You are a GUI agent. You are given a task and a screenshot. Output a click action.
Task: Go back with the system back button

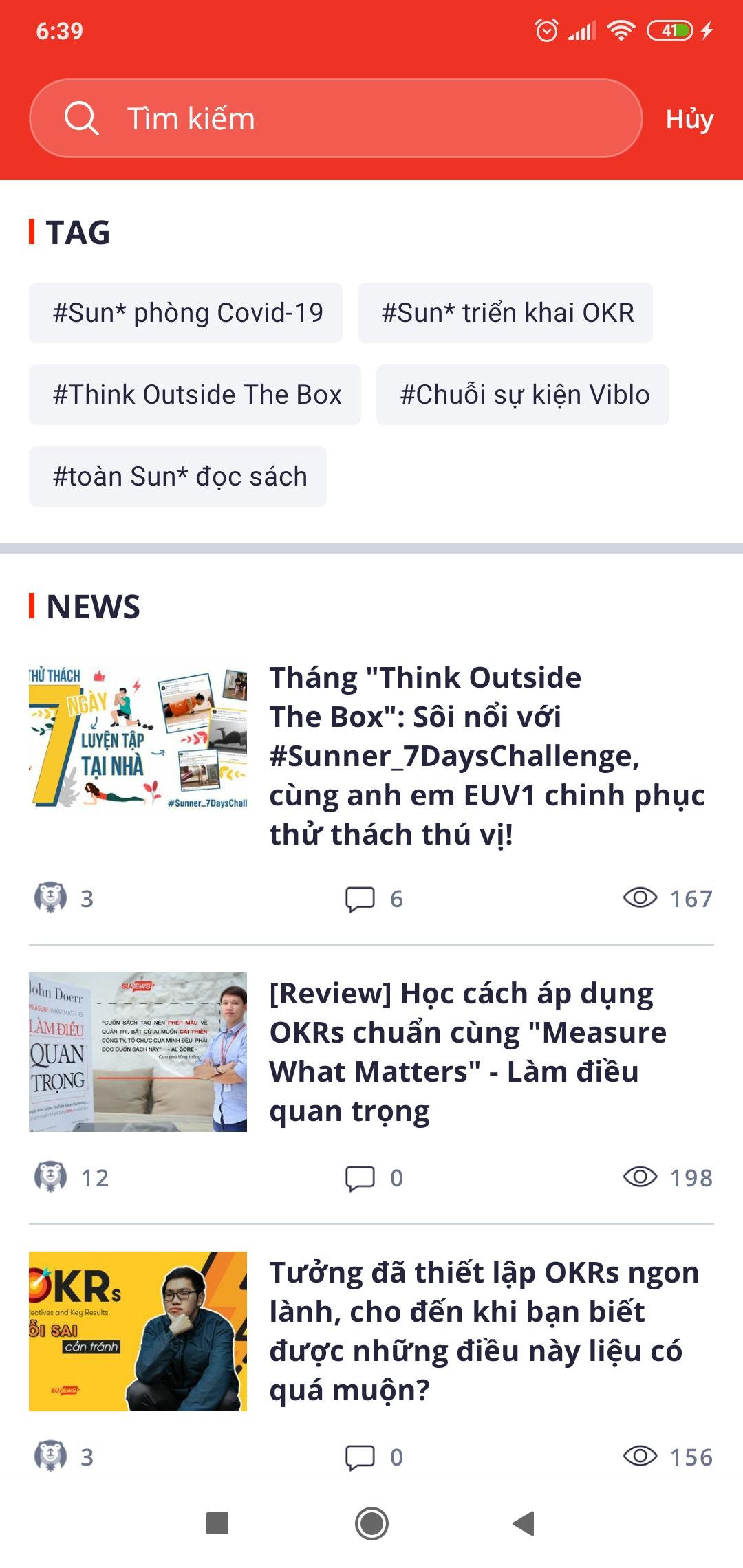click(524, 1523)
